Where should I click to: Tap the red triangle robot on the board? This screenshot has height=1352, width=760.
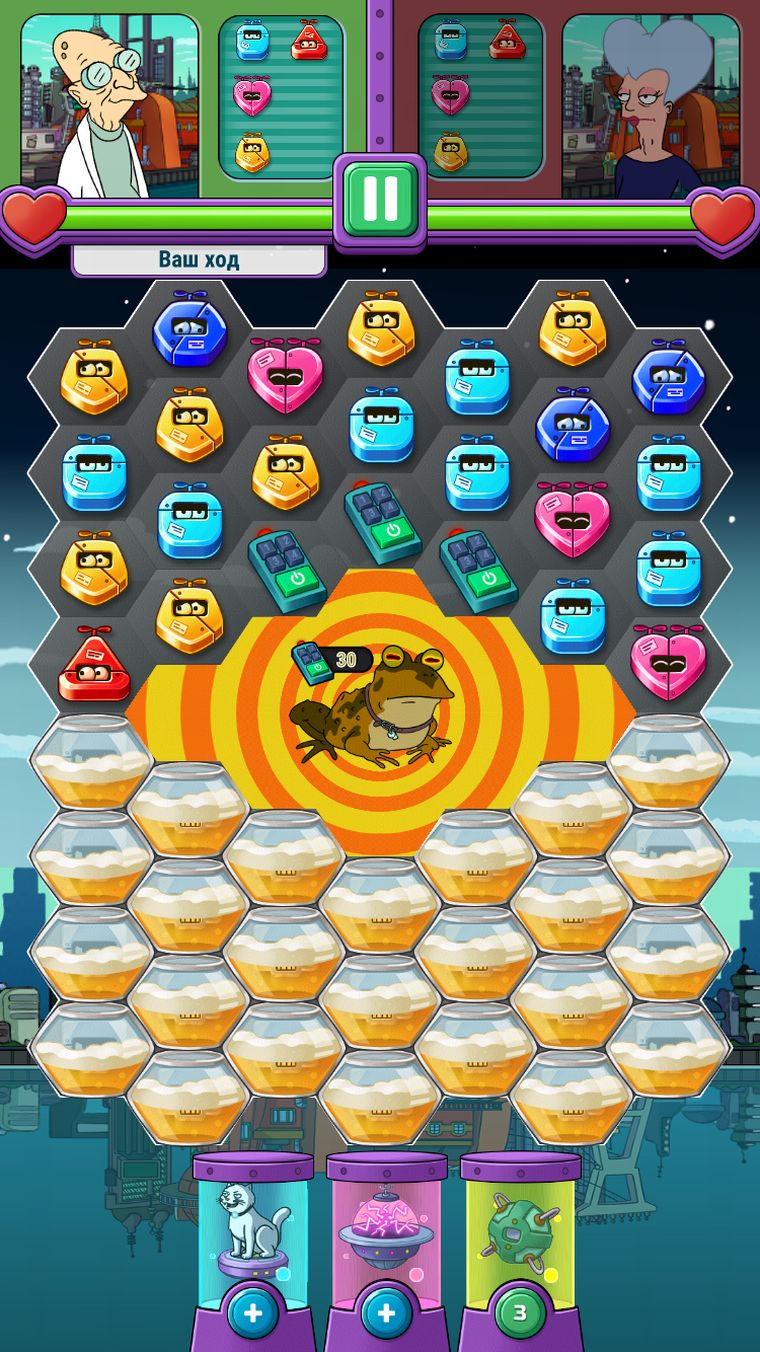(93, 666)
